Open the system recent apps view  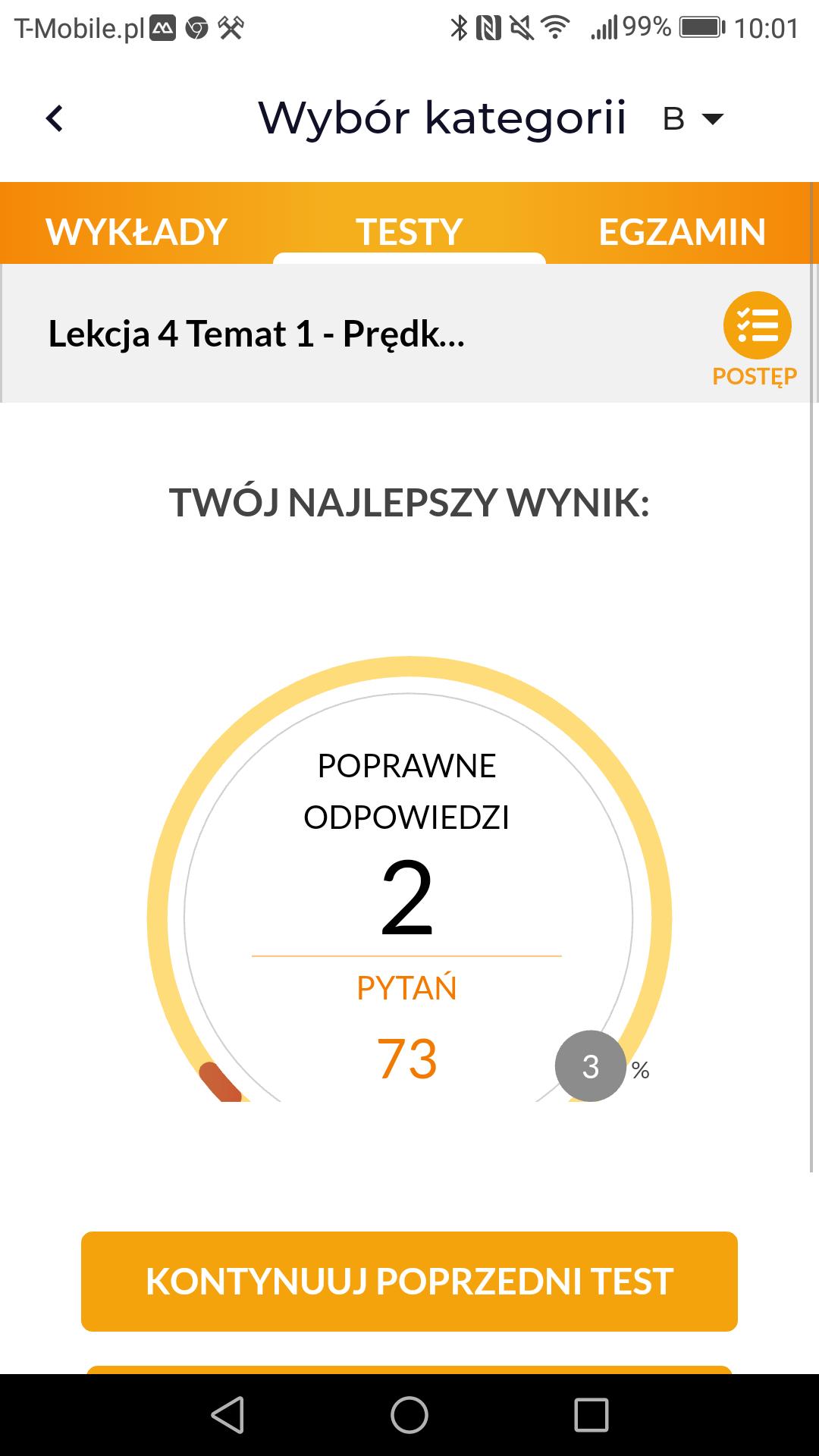pos(591,1415)
